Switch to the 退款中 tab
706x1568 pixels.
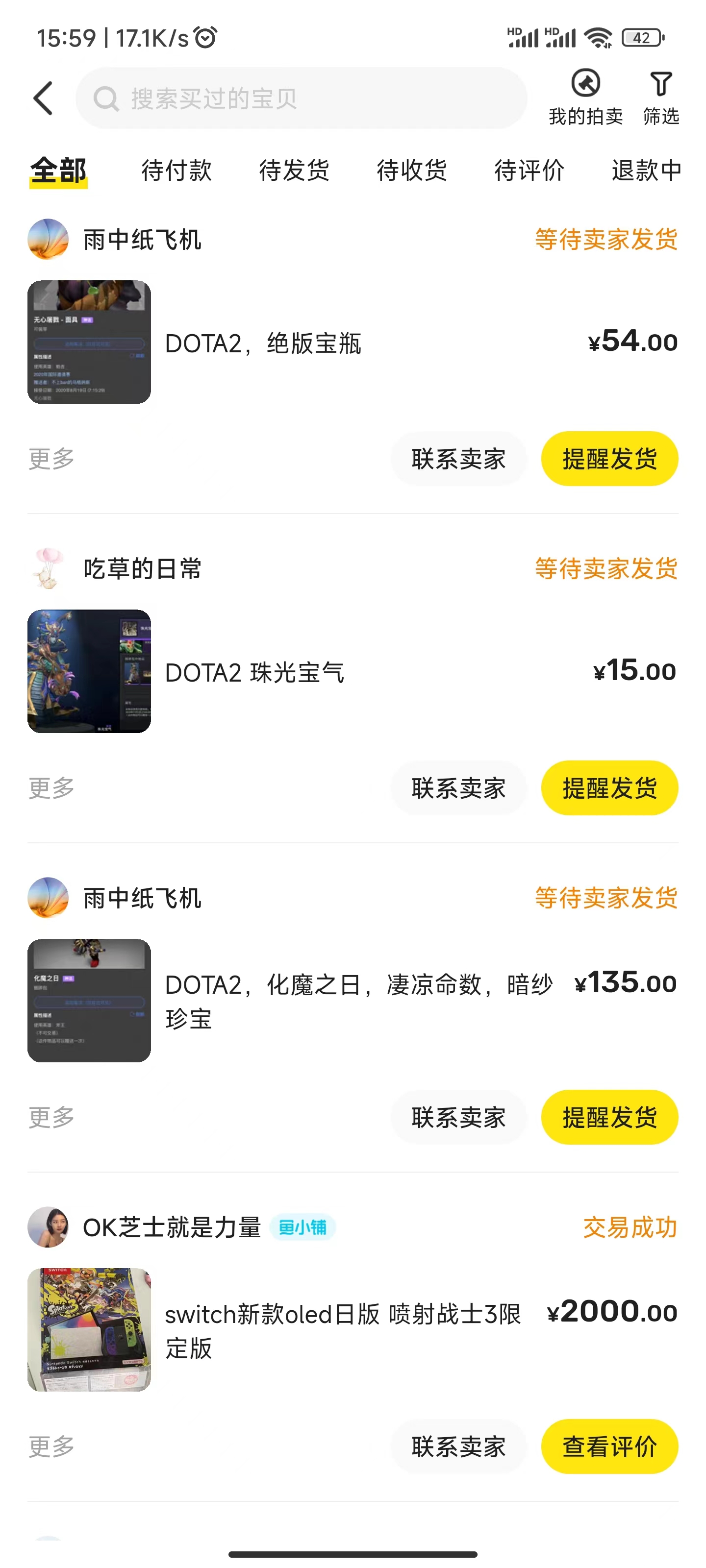coord(646,171)
